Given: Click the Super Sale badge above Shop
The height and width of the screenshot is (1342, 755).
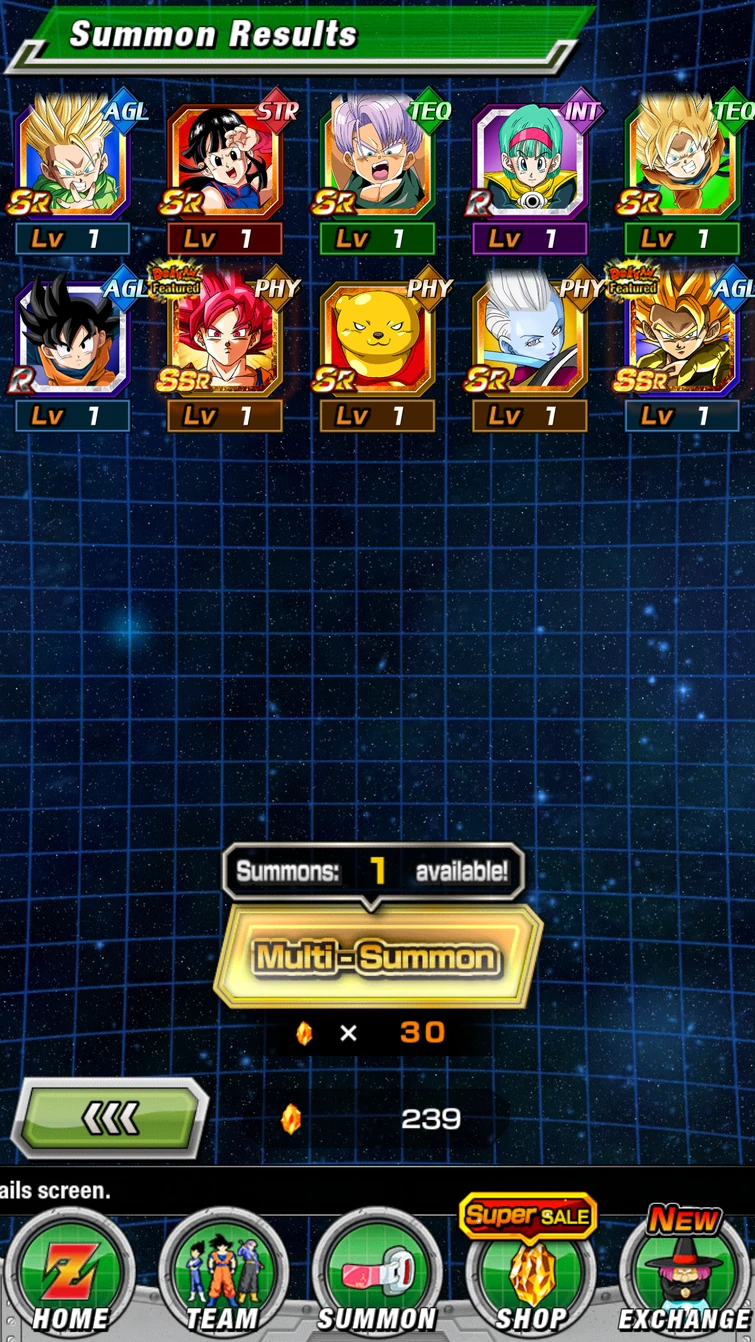Looking at the screenshot, I should (528, 1218).
